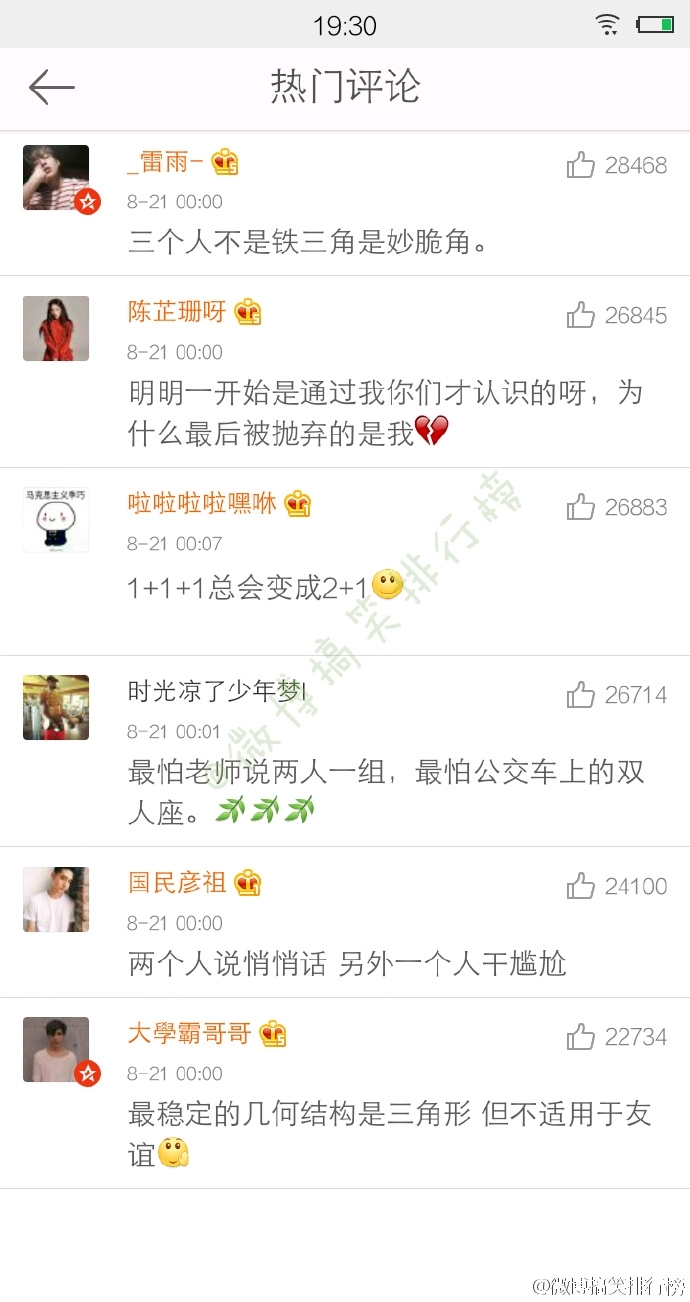Open 时光凉了少年梦's profile avatar
The height and width of the screenshot is (1302, 690).
pos(56,707)
